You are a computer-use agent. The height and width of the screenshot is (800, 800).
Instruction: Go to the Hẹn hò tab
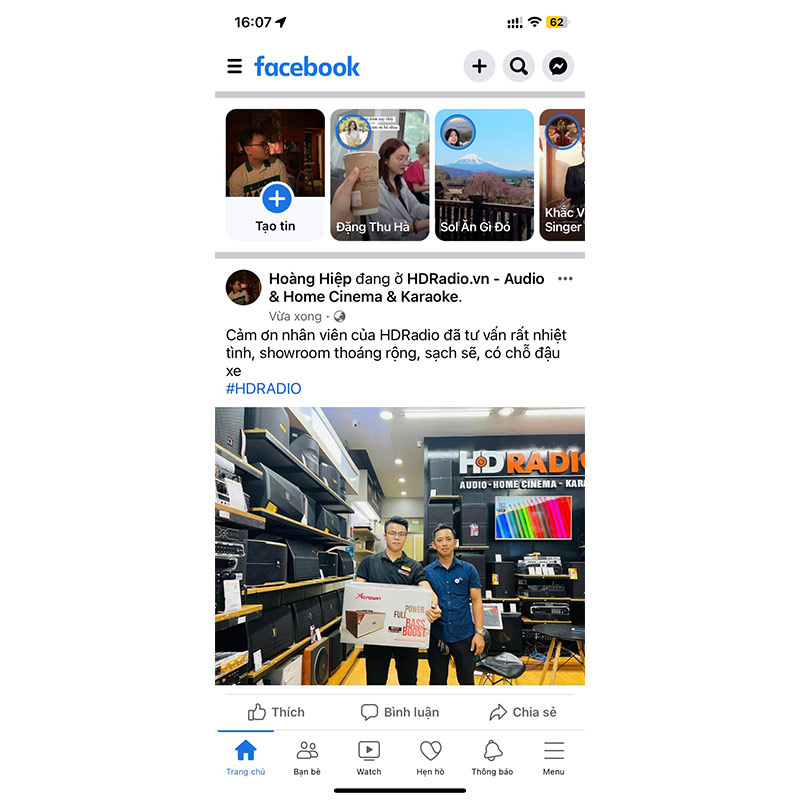[x=430, y=757]
